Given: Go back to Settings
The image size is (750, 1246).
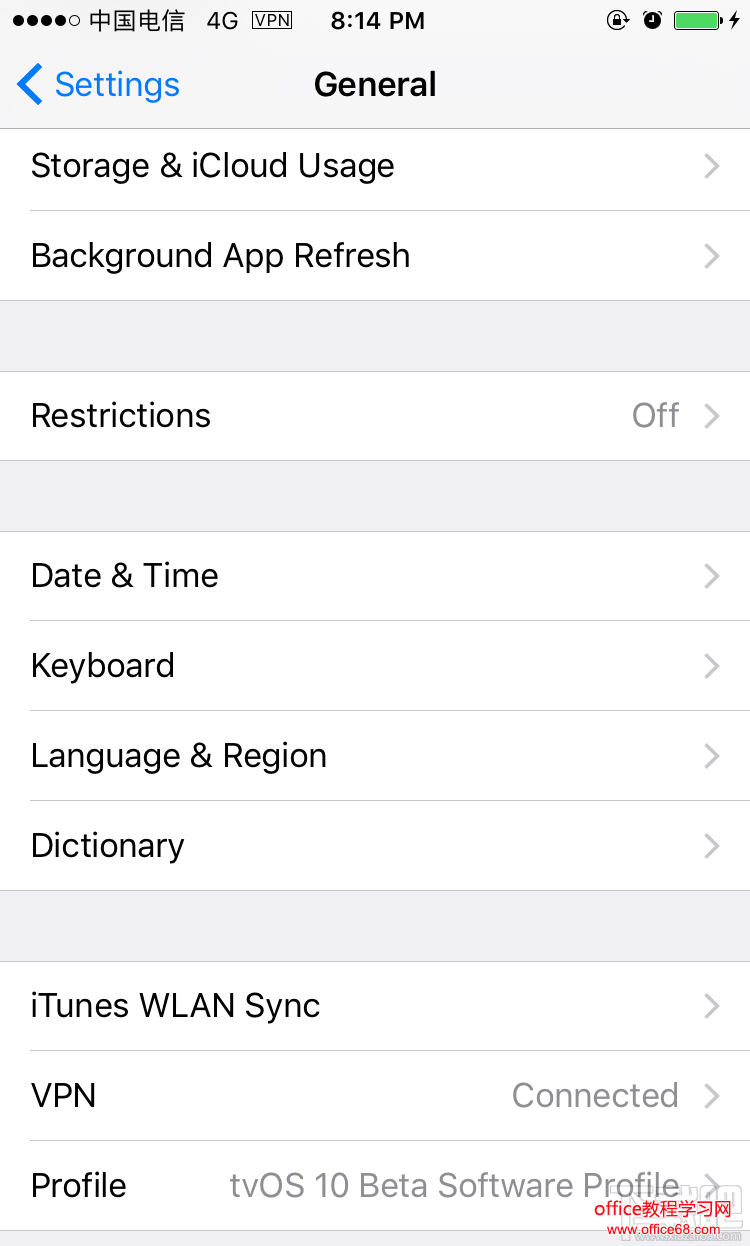Looking at the screenshot, I should (98, 85).
